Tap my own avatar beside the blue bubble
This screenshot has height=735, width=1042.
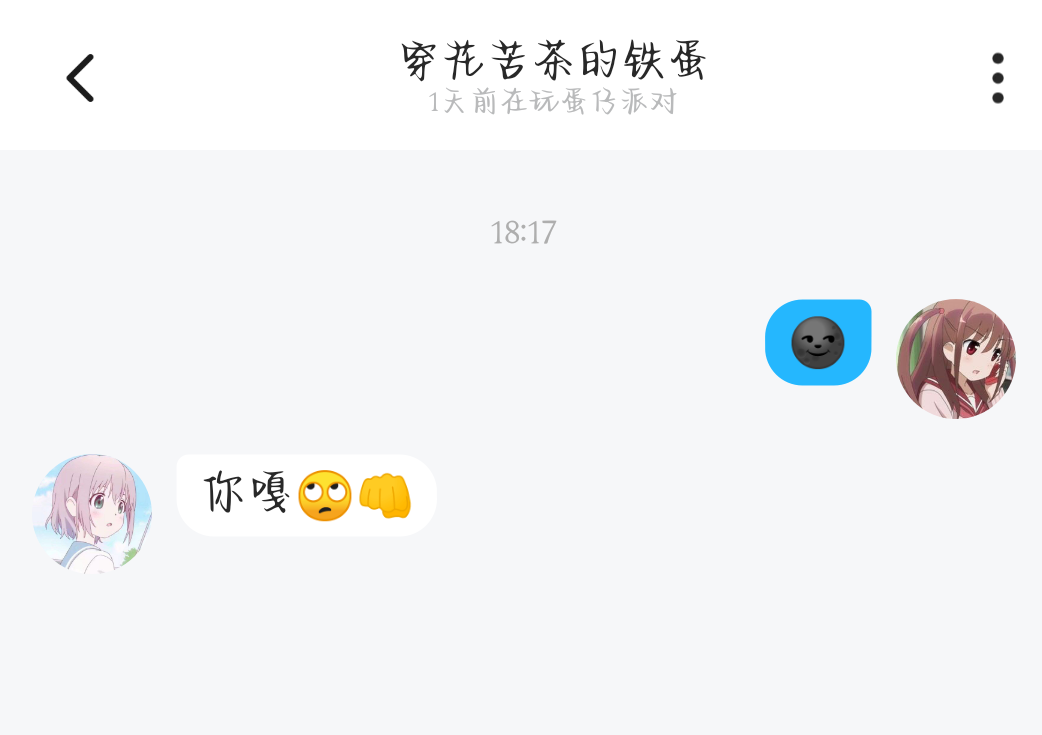pos(956,358)
